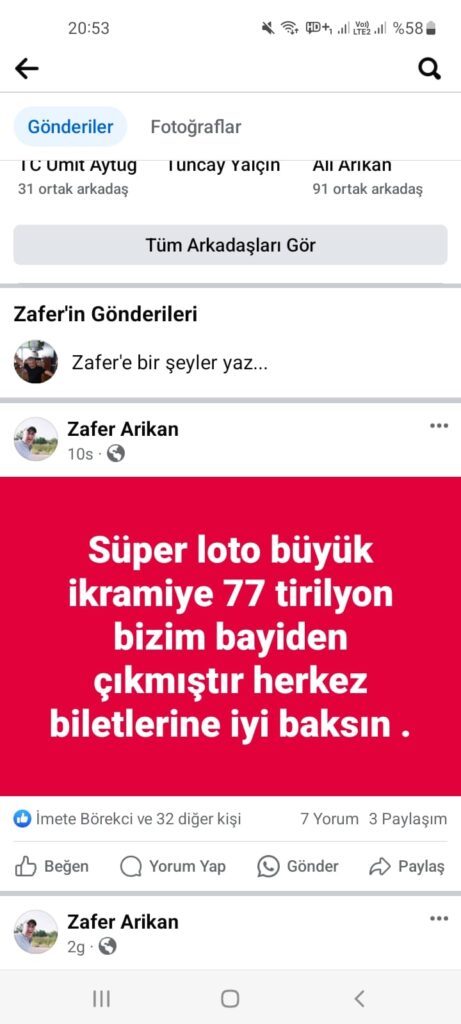Tap the system home button
Viewport: 461px width, 1024px height.
[230, 998]
